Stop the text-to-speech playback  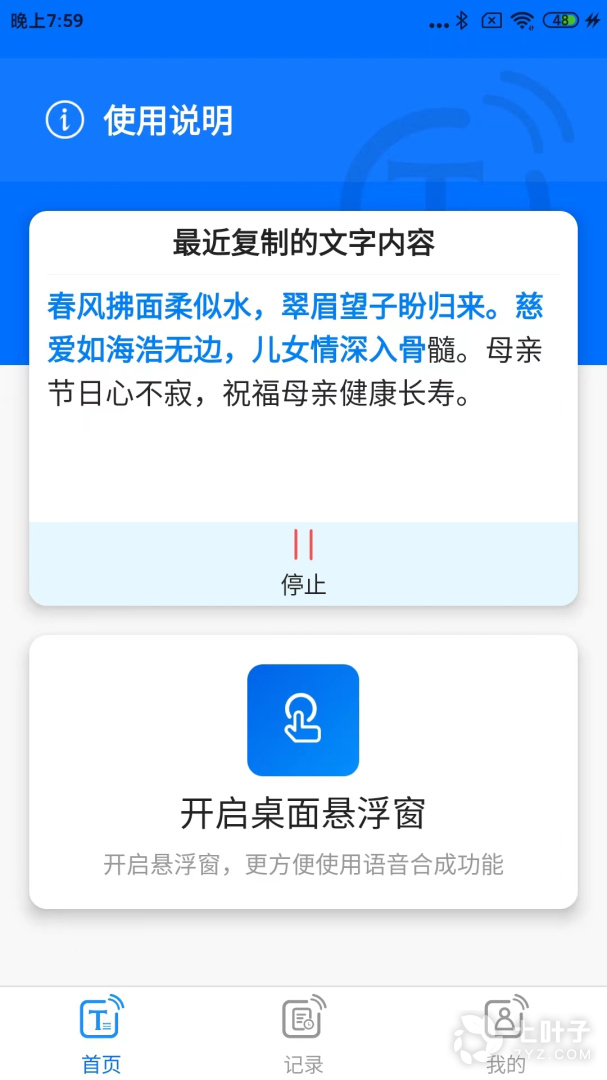click(x=303, y=561)
